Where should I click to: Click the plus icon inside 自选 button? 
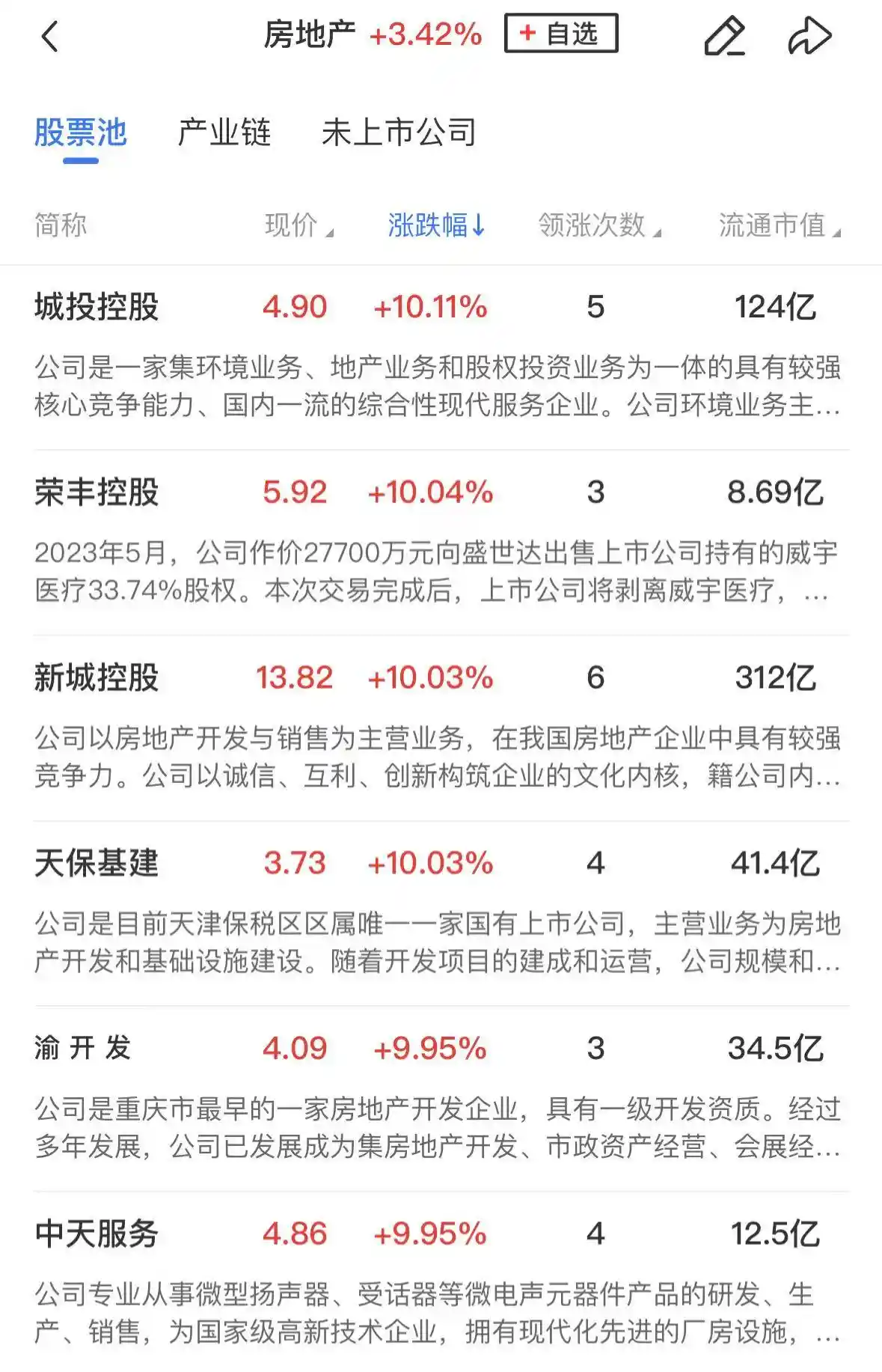point(528,33)
